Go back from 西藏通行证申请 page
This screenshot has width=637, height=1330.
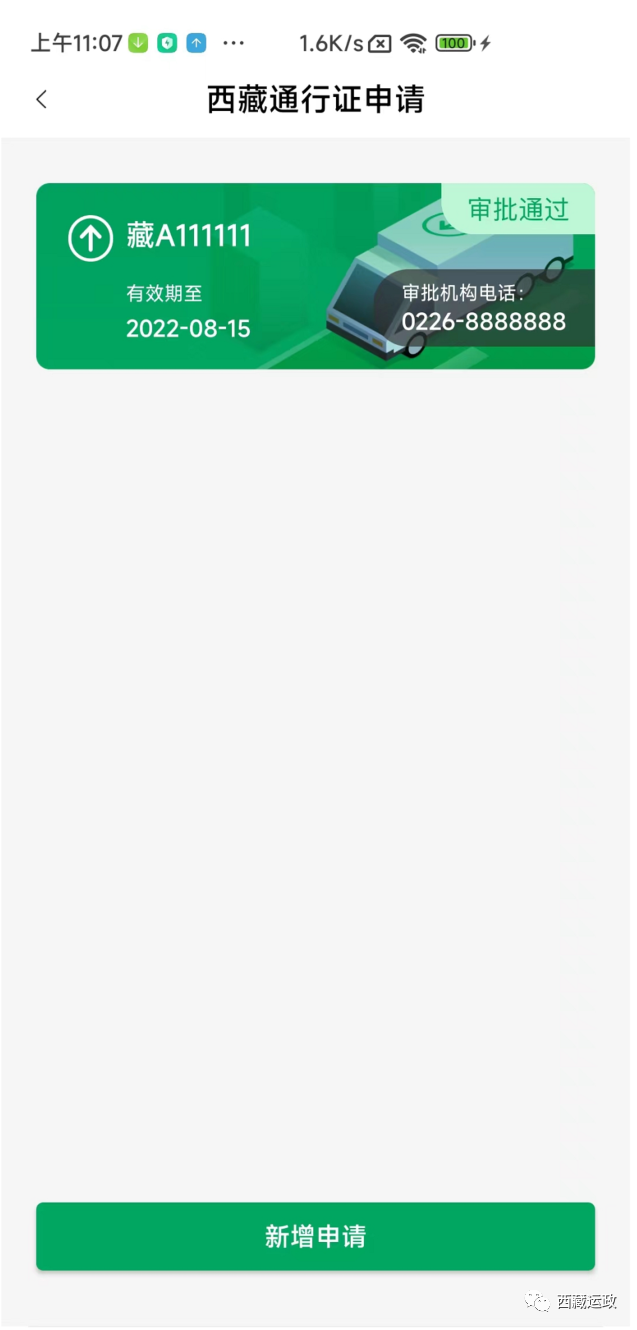click(x=41, y=99)
